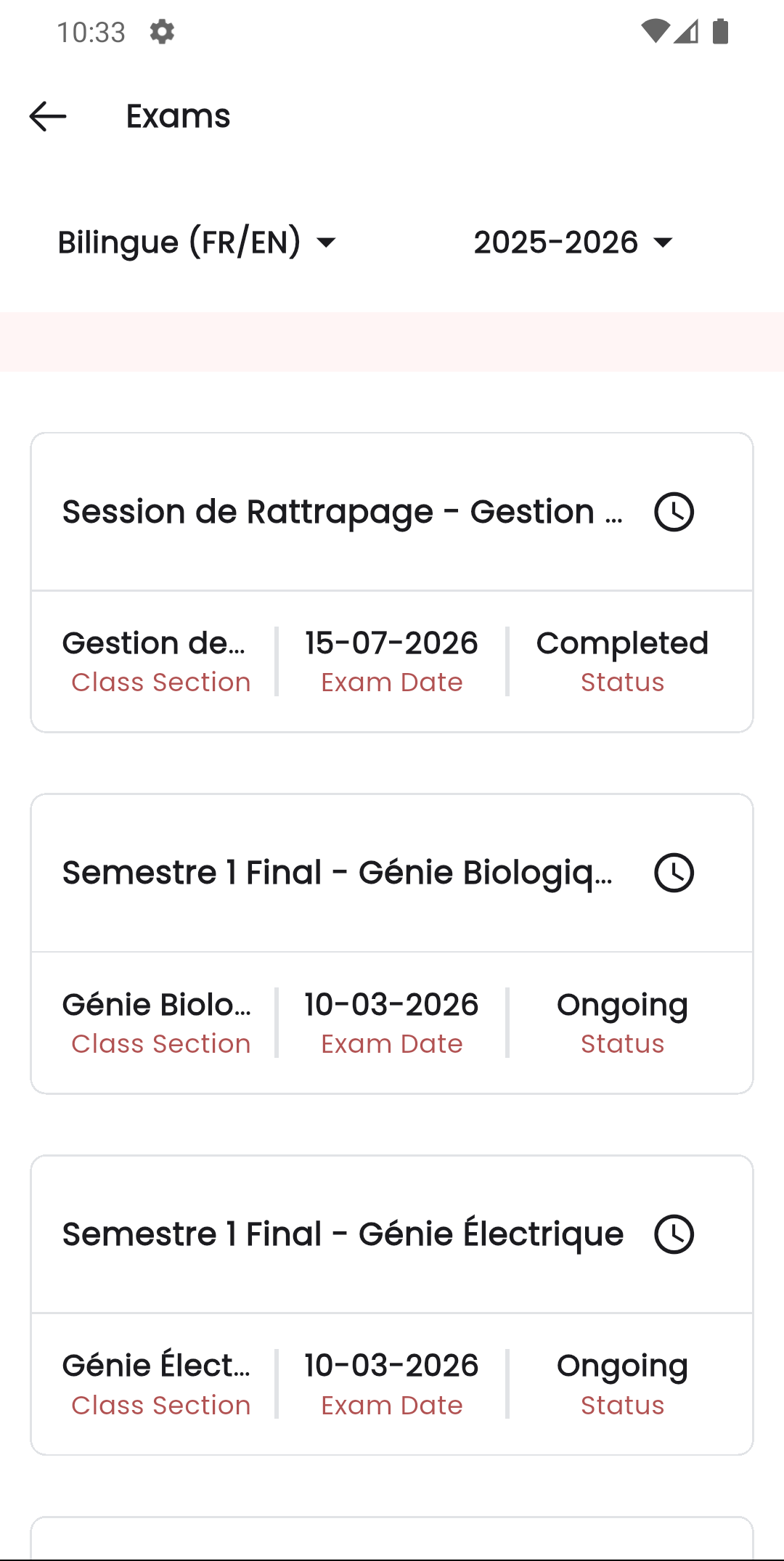Open the Semestre 1 Final Génie Électrique card
The image size is (784, 1561).
click(x=342, y=1233)
